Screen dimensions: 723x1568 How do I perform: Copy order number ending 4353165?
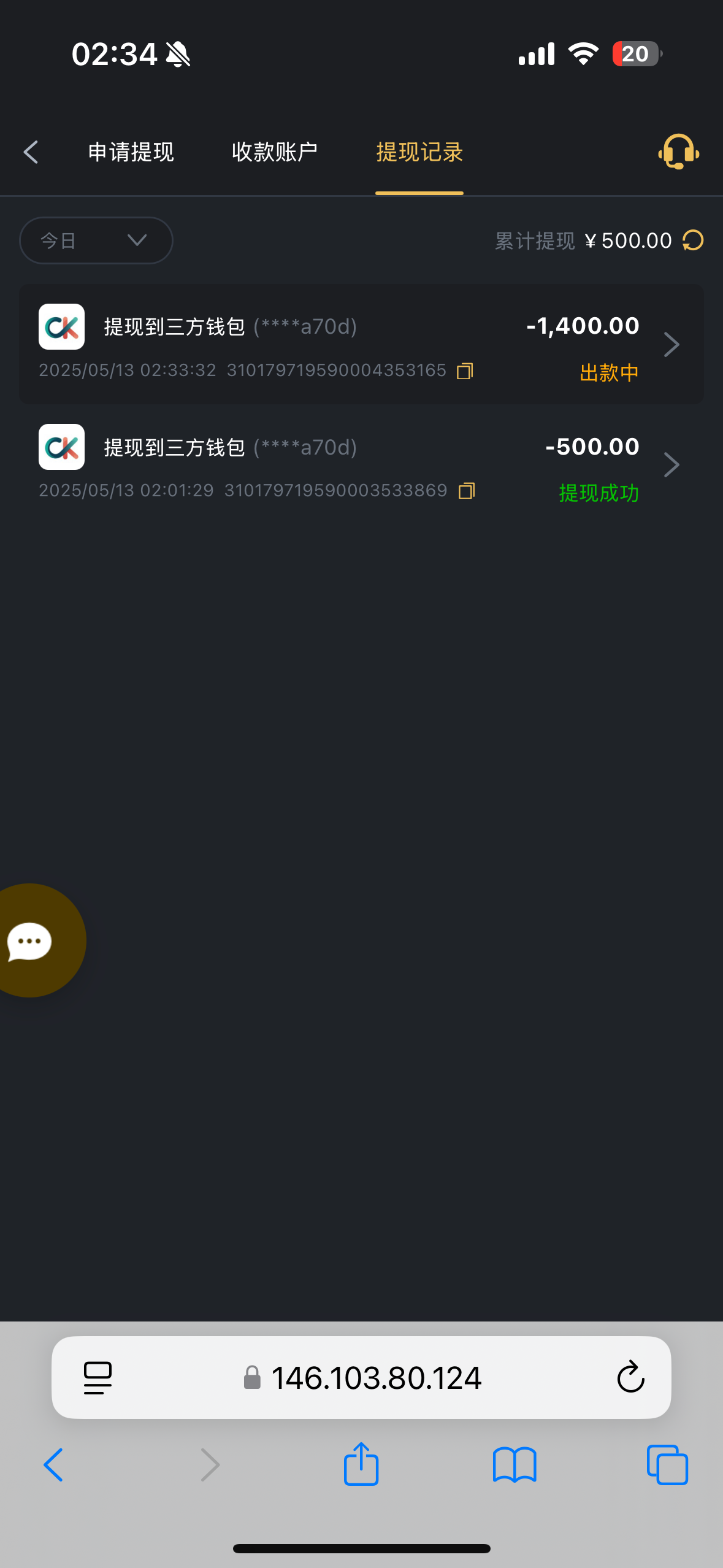(465, 371)
